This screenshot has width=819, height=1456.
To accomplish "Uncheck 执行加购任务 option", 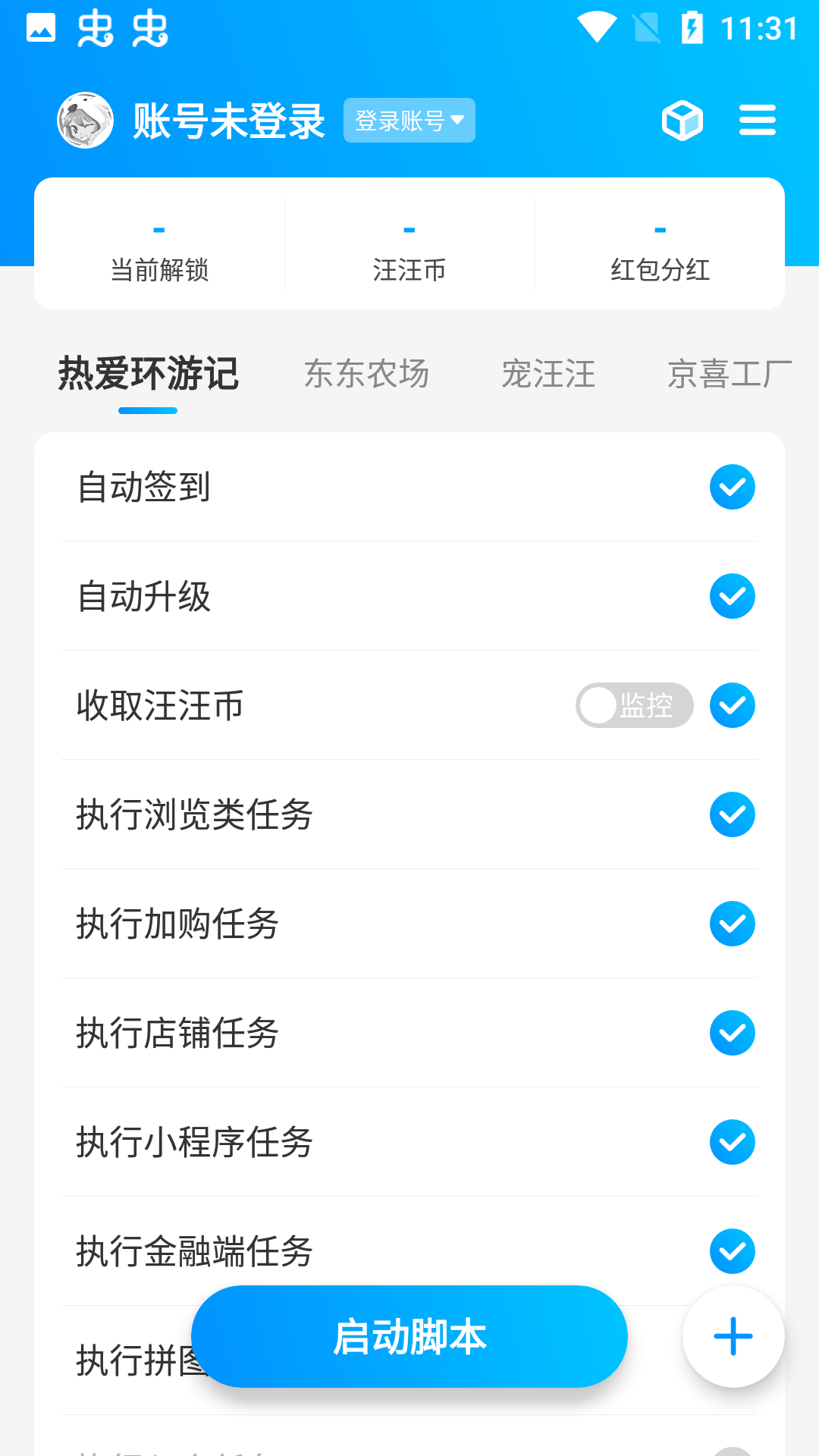I will [x=732, y=924].
